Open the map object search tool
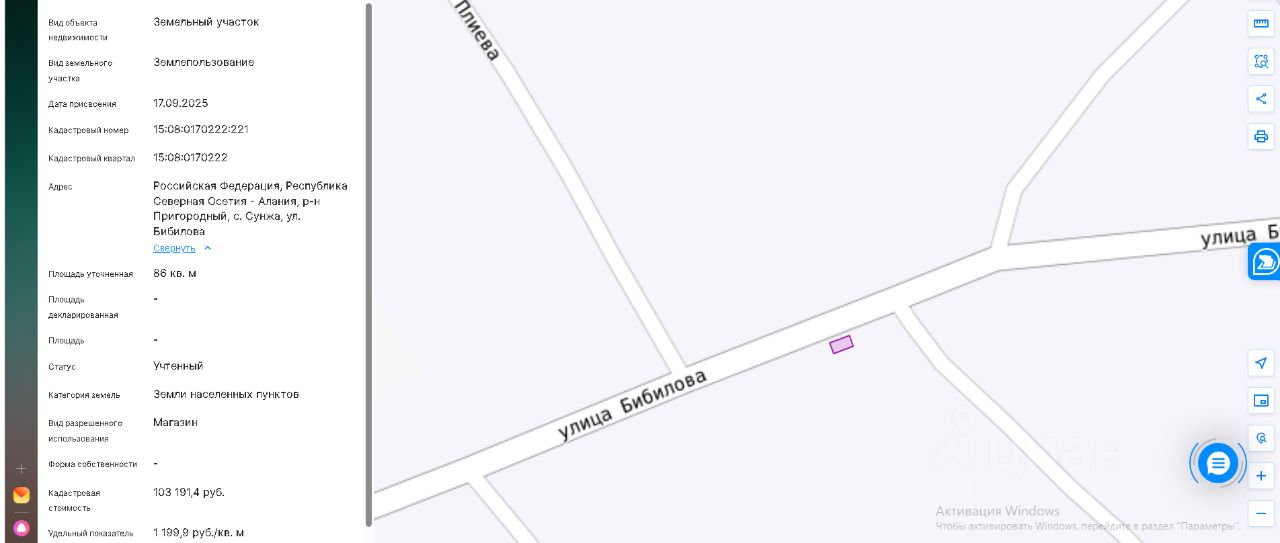The width and height of the screenshot is (1280, 543). [x=1261, y=438]
